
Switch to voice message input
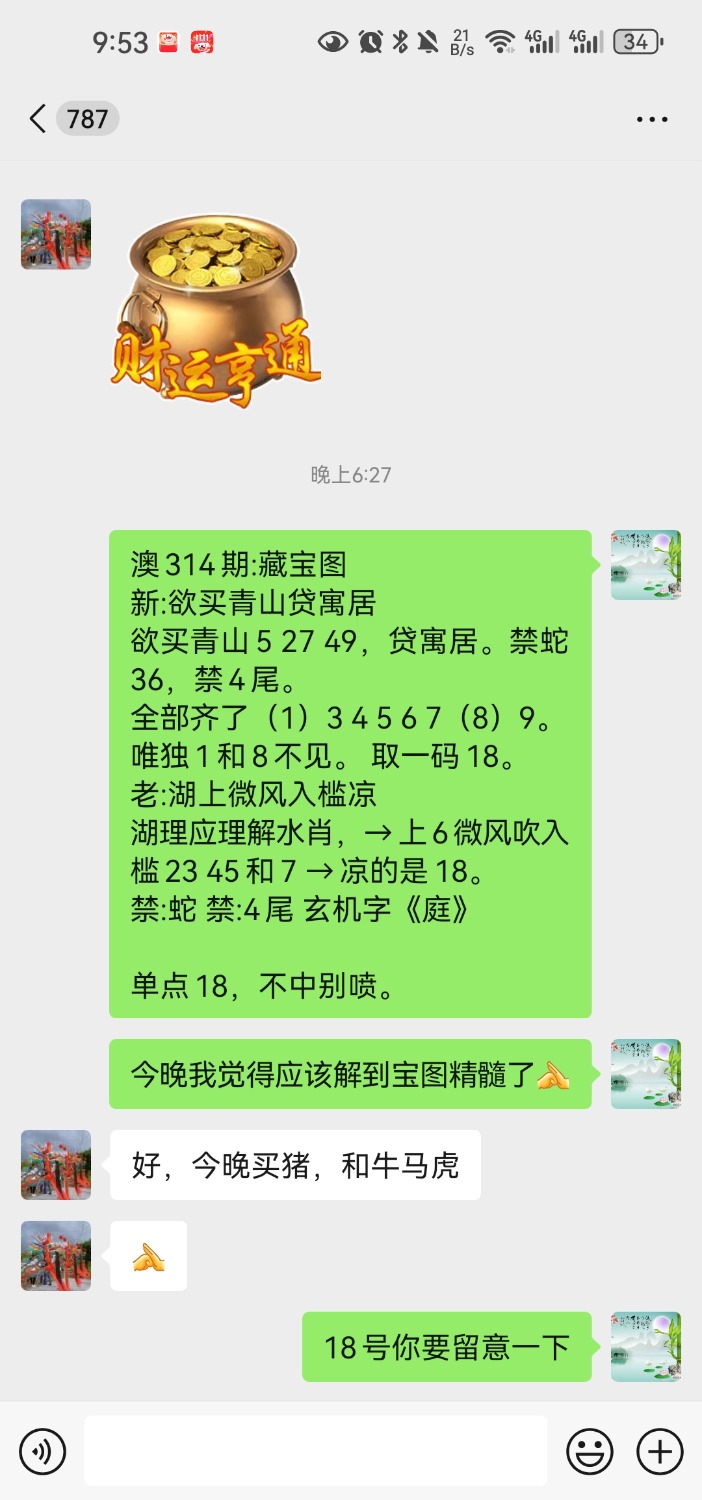click(42, 1451)
